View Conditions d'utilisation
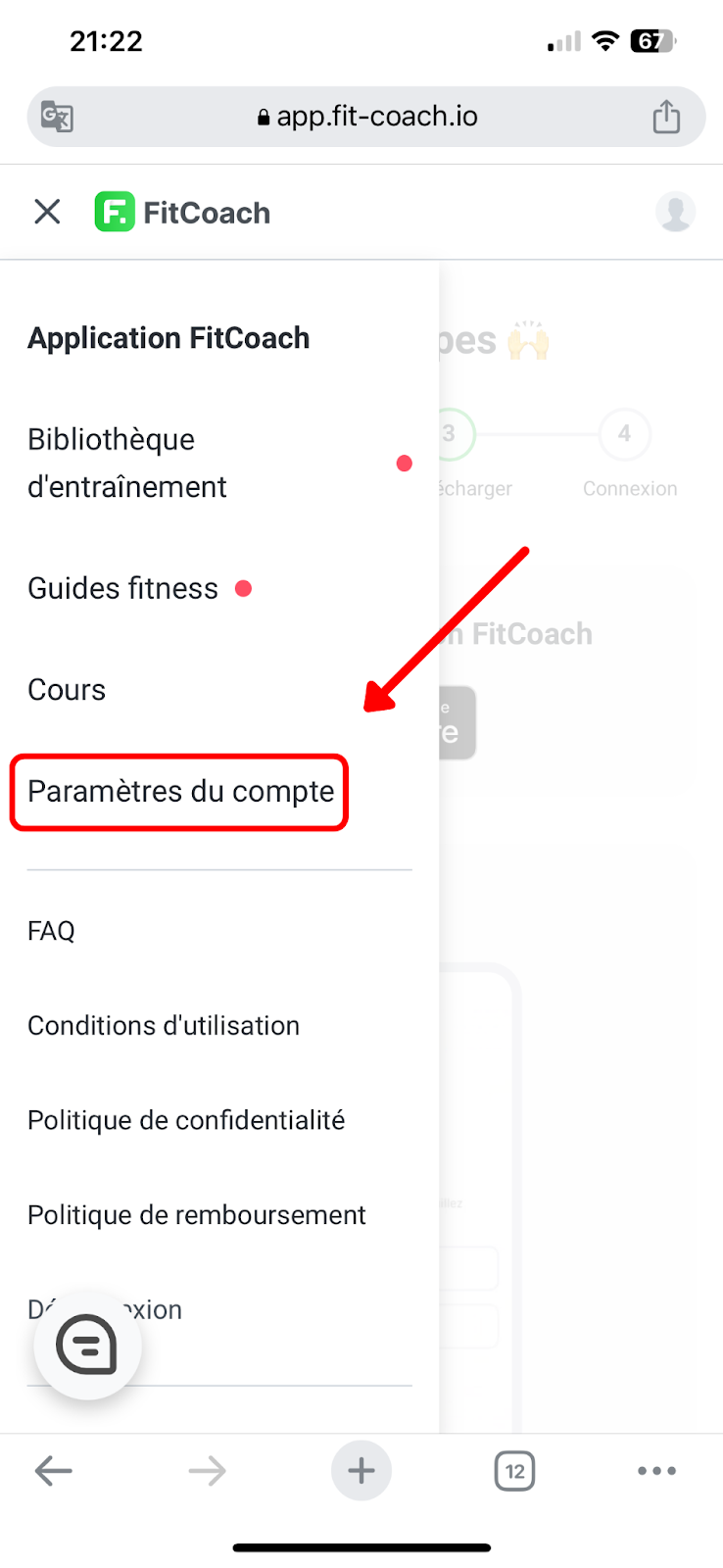Viewport: 723px width, 1568px height. [x=164, y=1026]
